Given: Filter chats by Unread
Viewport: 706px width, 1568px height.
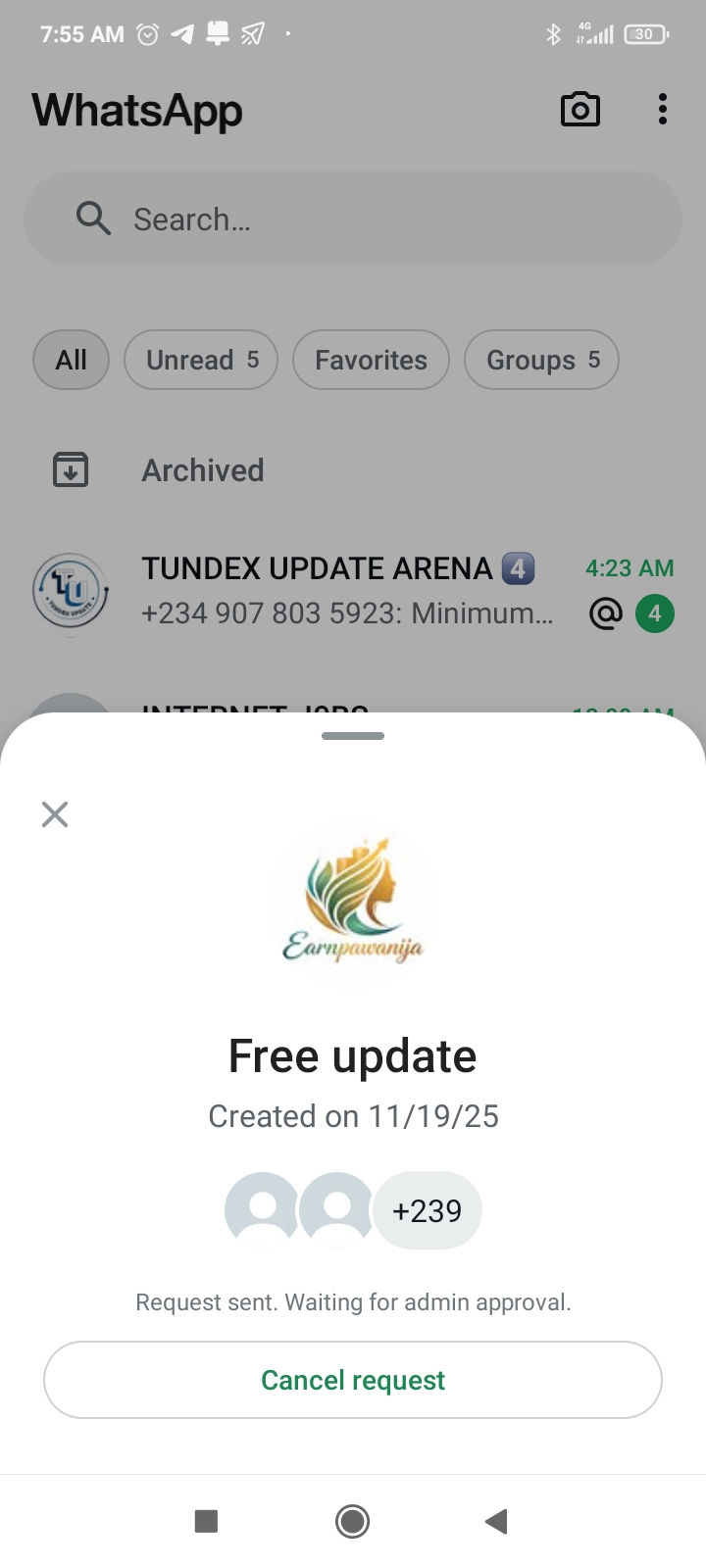Looking at the screenshot, I should click(201, 360).
